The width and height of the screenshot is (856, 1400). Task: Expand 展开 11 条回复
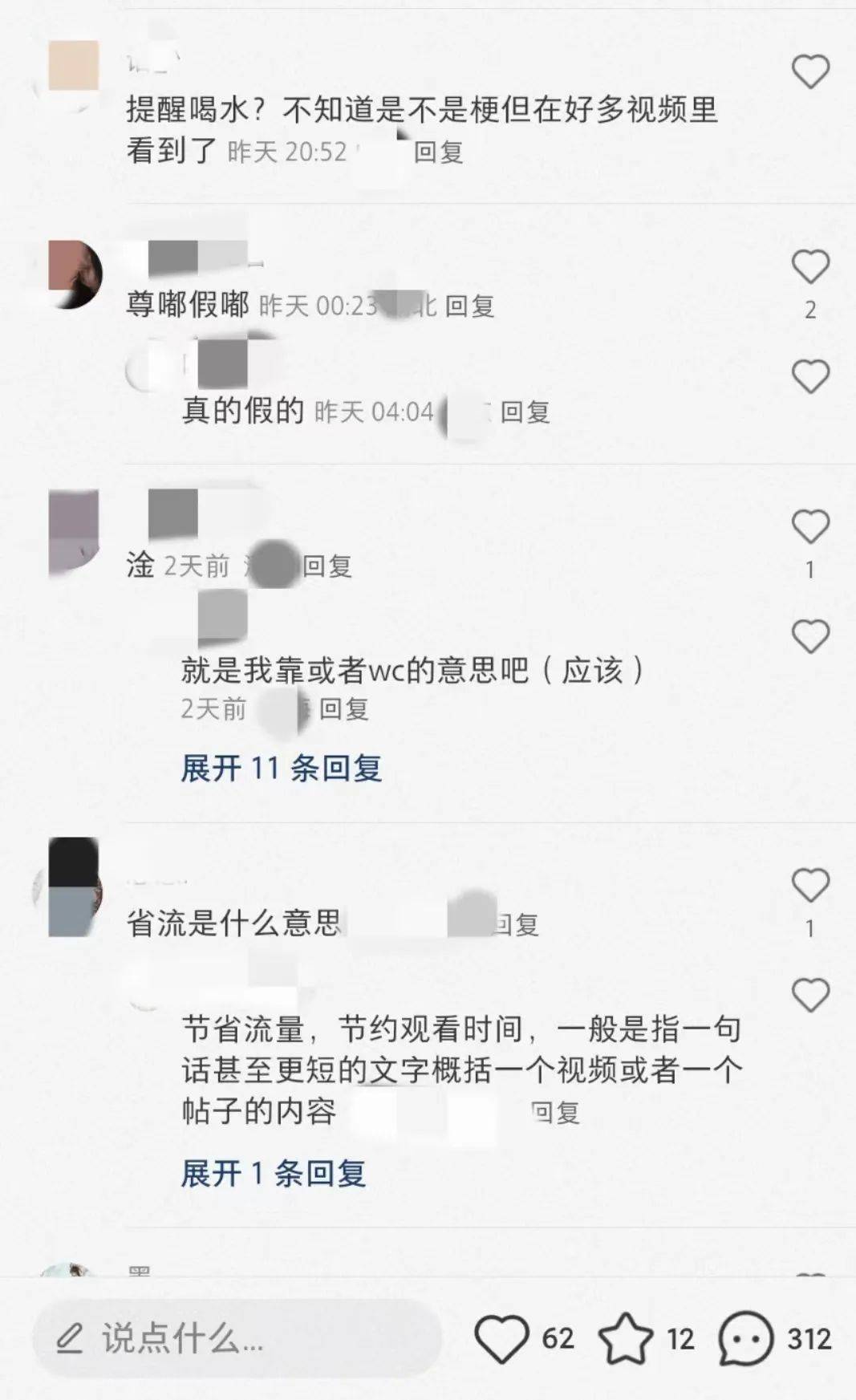[x=281, y=769]
